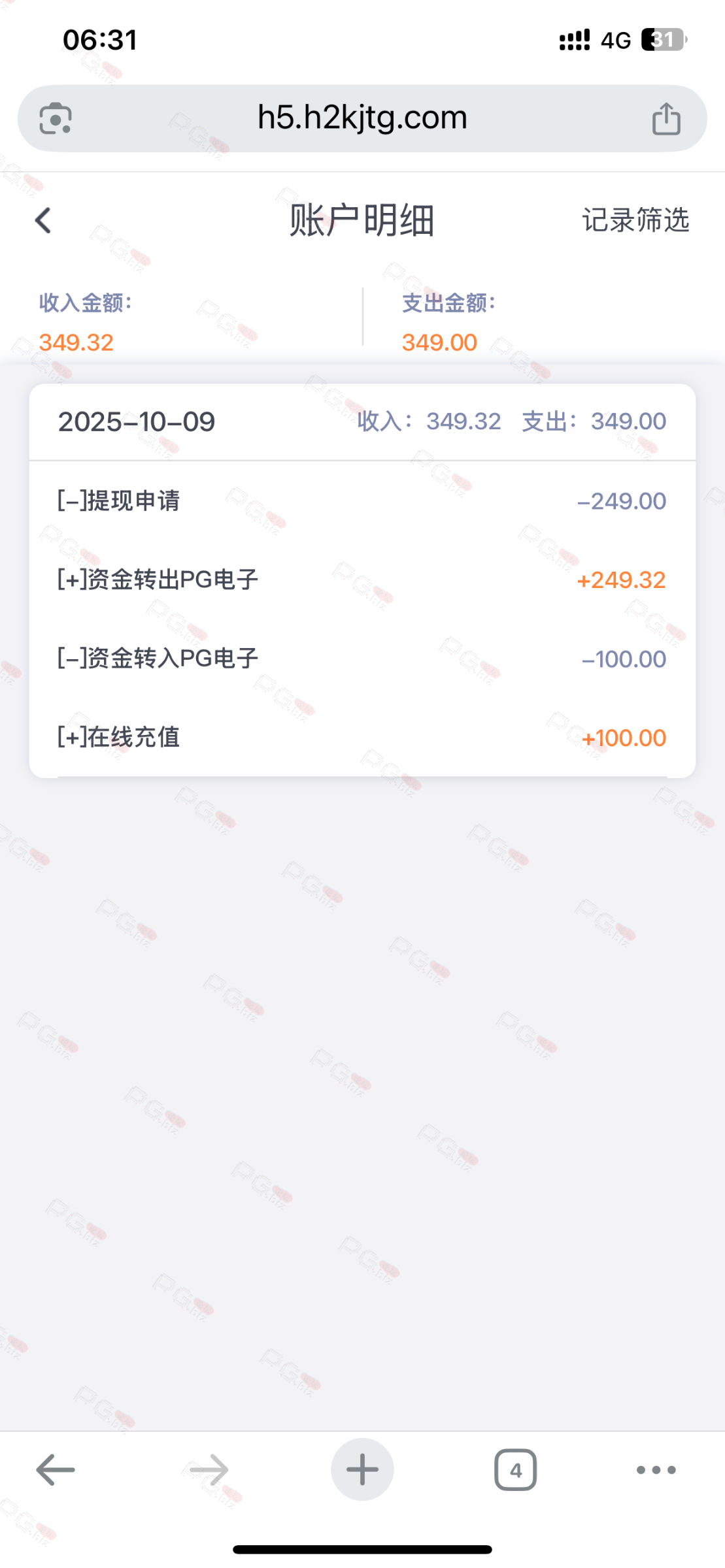Image resolution: width=725 pixels, height=1568 pixels.
Task: Open the browser's three-dot menu
Action: (x=656, y=1470)
